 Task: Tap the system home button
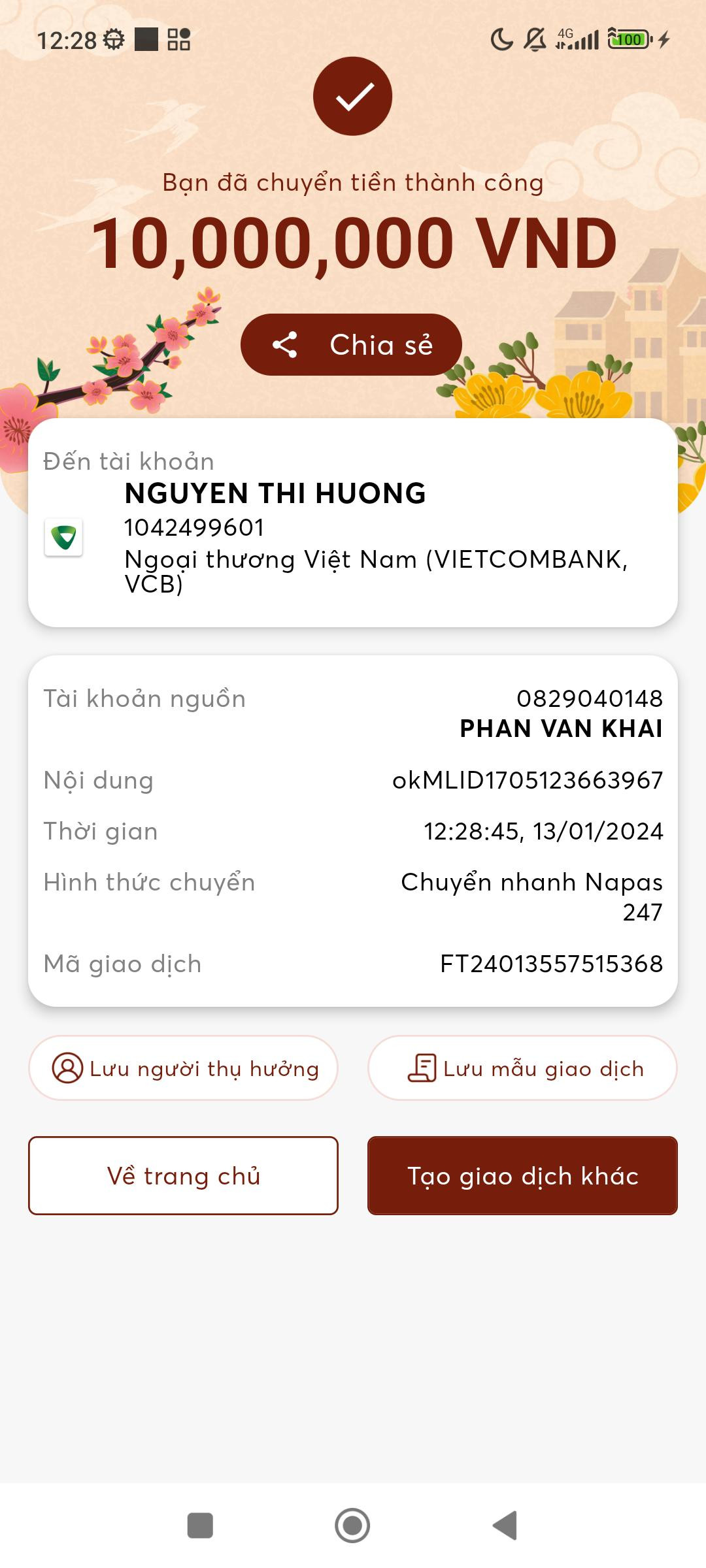pyautogui.click(x=352, y=1526)
